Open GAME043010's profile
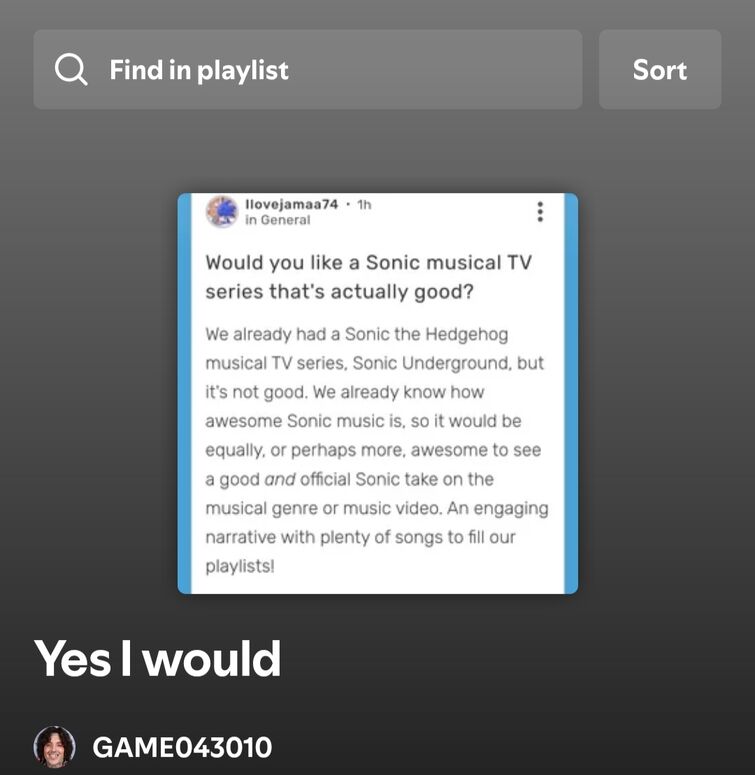 [x=181, y=747]
